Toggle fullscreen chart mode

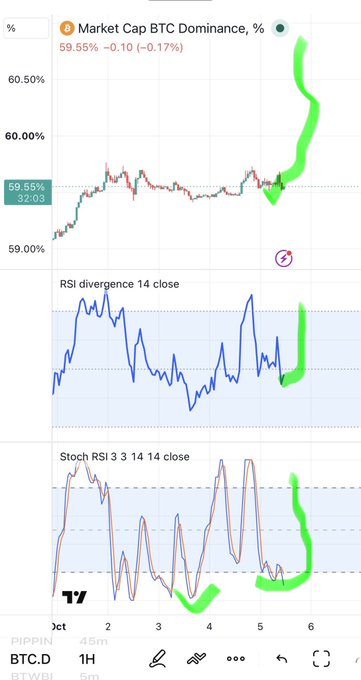322,659
